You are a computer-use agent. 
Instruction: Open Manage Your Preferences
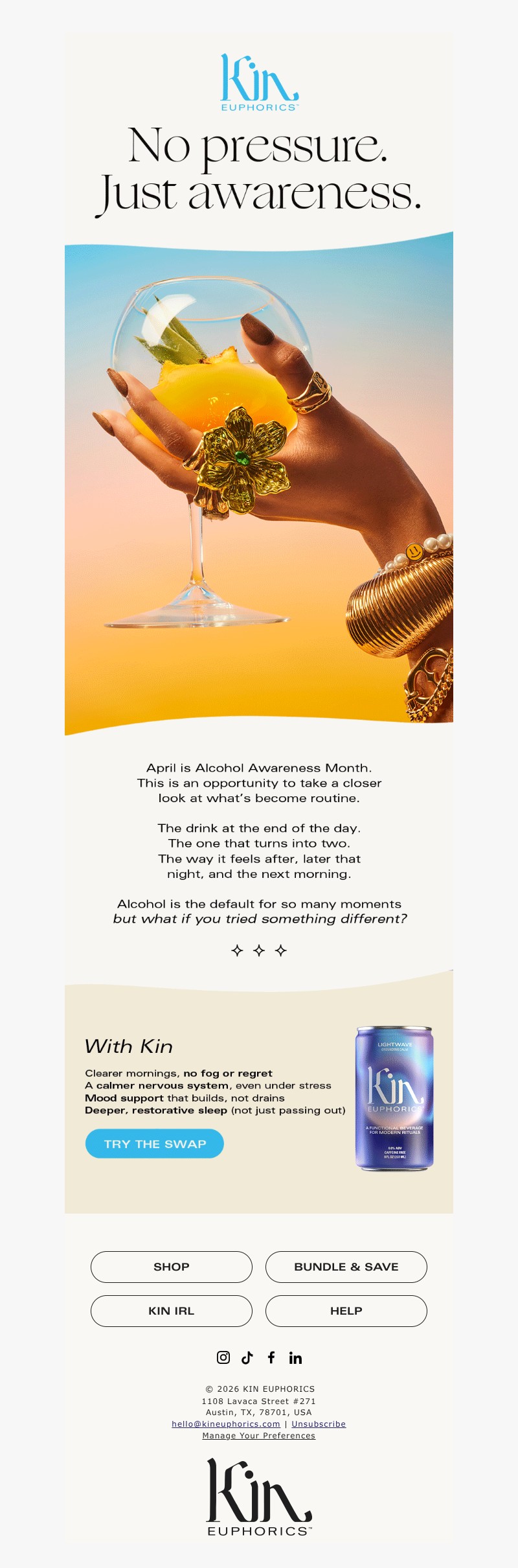259,1435
